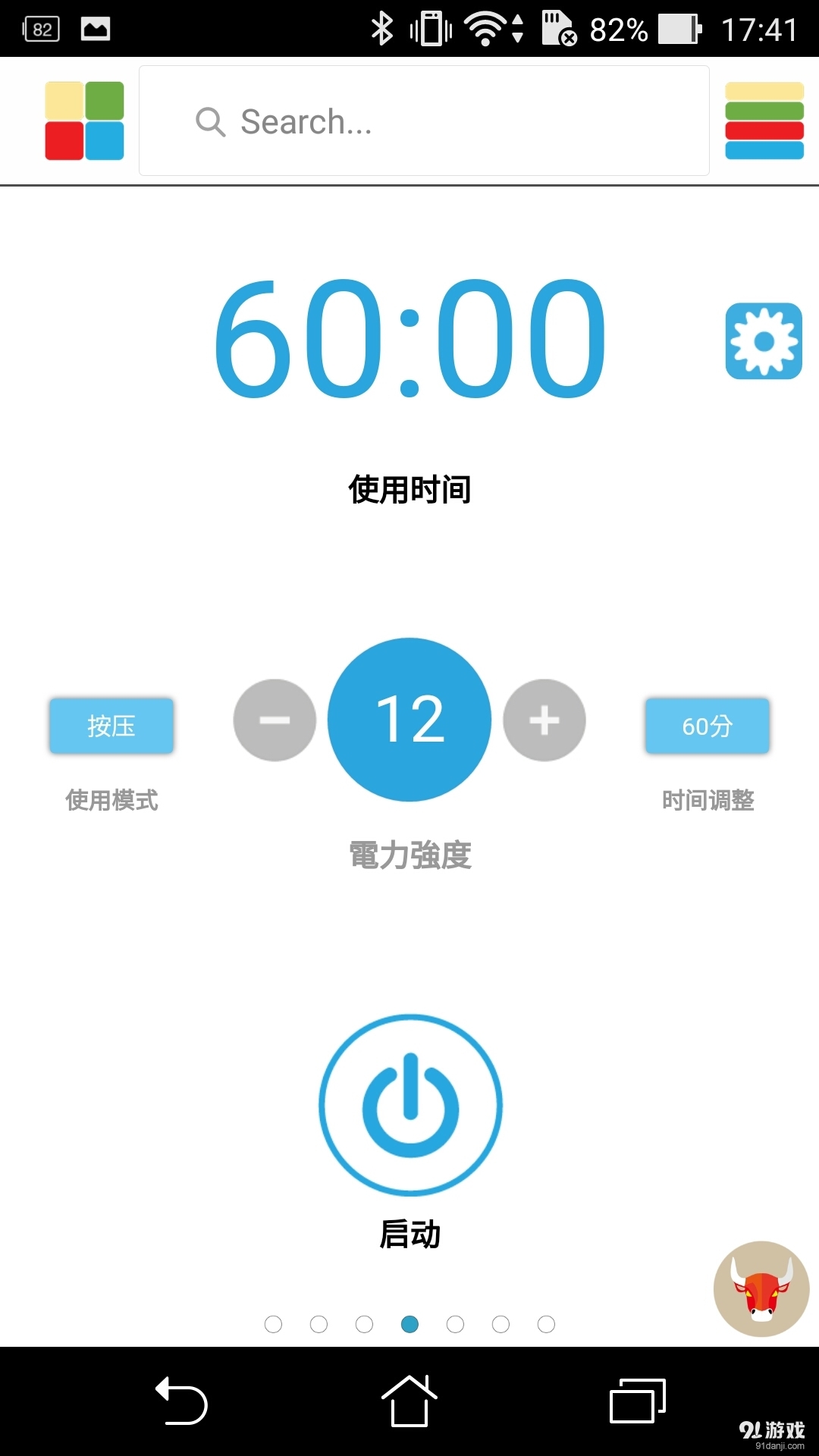819x1456 pixels.
Task: Go back using the system back button
Action: [182, 1401]
